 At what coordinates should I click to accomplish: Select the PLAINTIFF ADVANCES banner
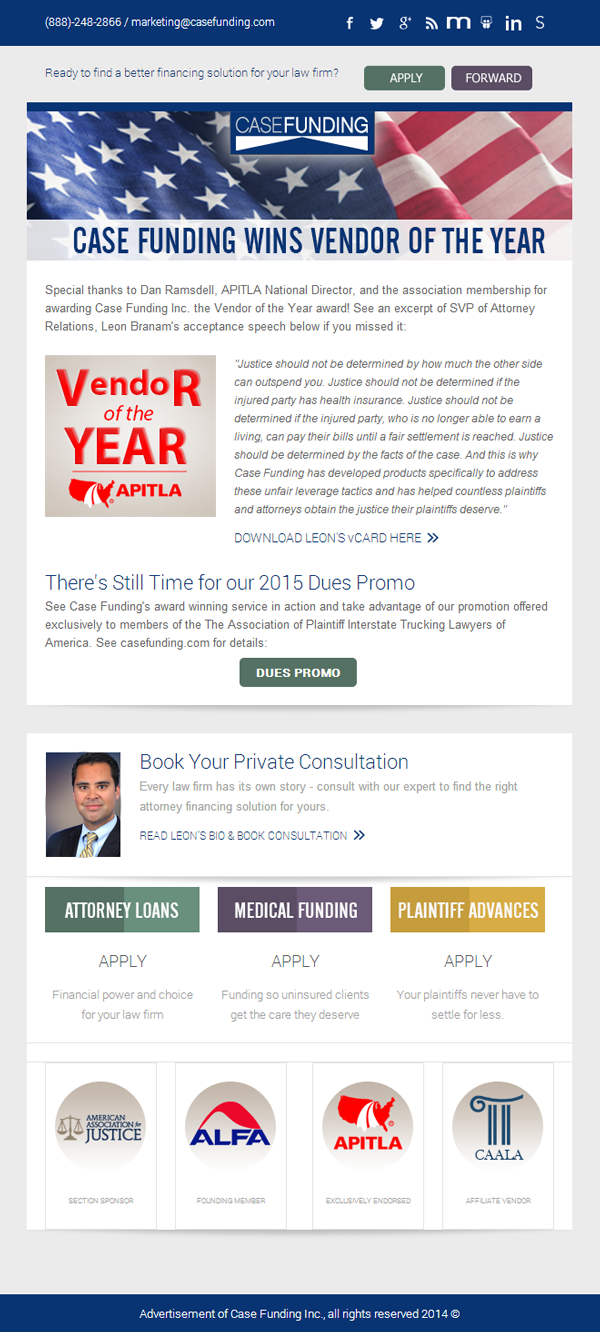pos(468,910)
